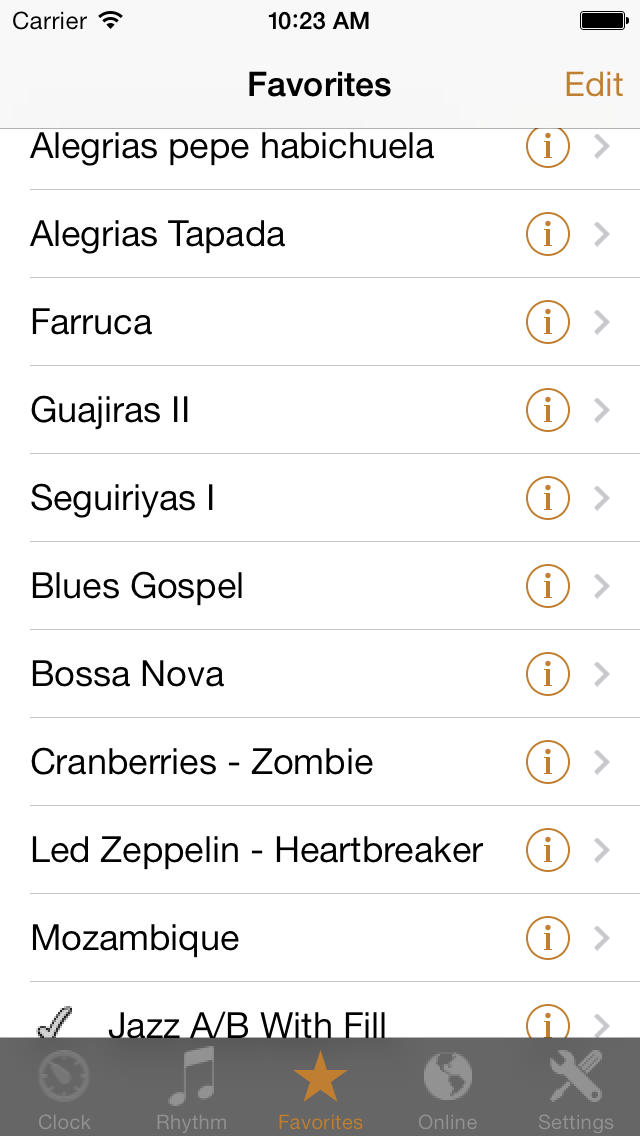Screen dimensions: 640x1136
Task: Switch to the Settings tab
Action: 575,1087
